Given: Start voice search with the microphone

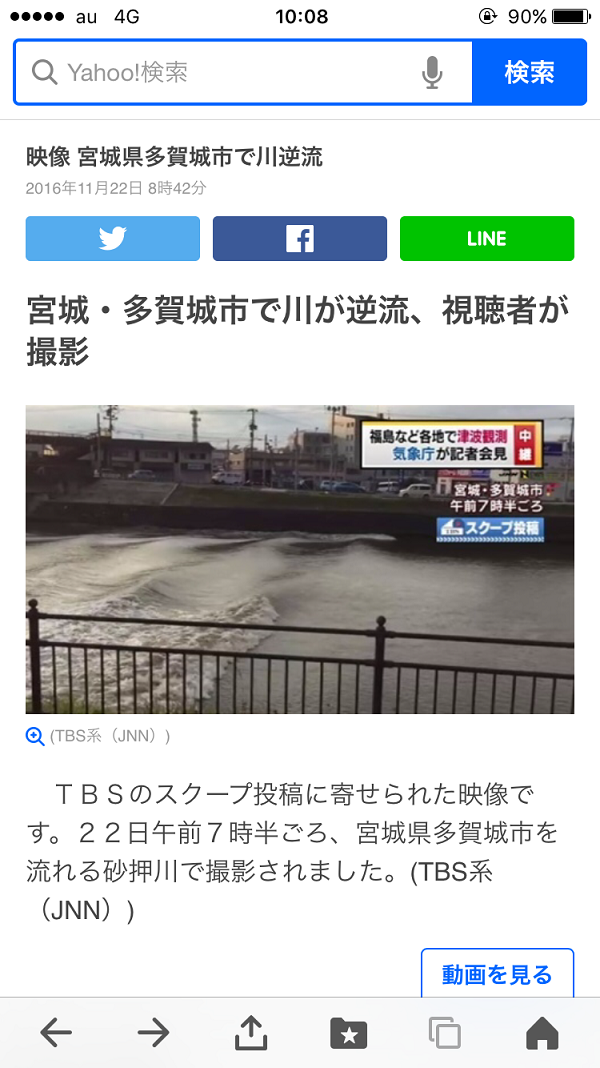Looking at the screenshot, I should coord(432,72).
